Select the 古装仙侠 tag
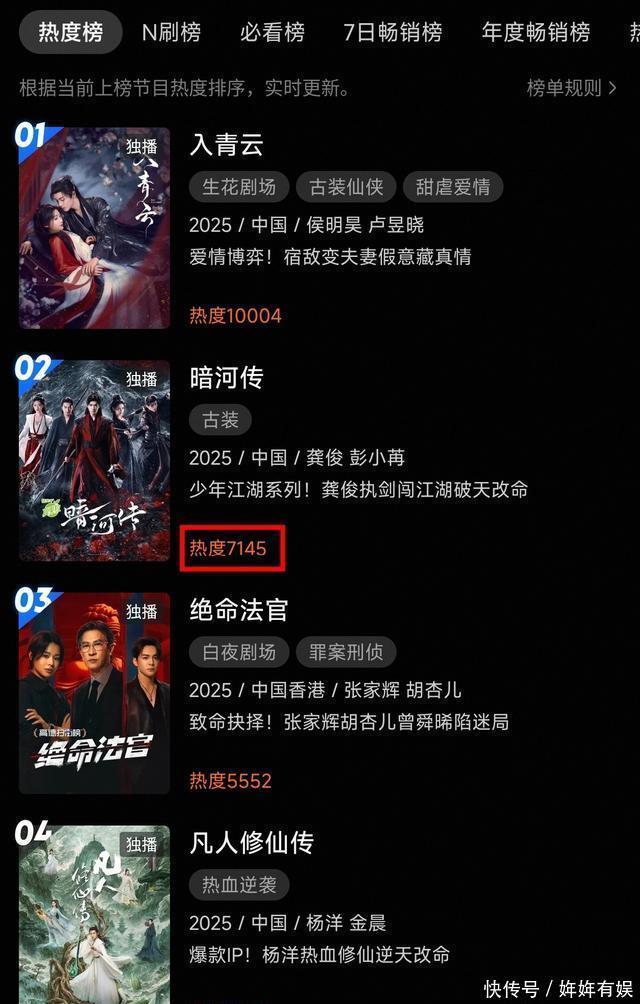 point(346,187)
